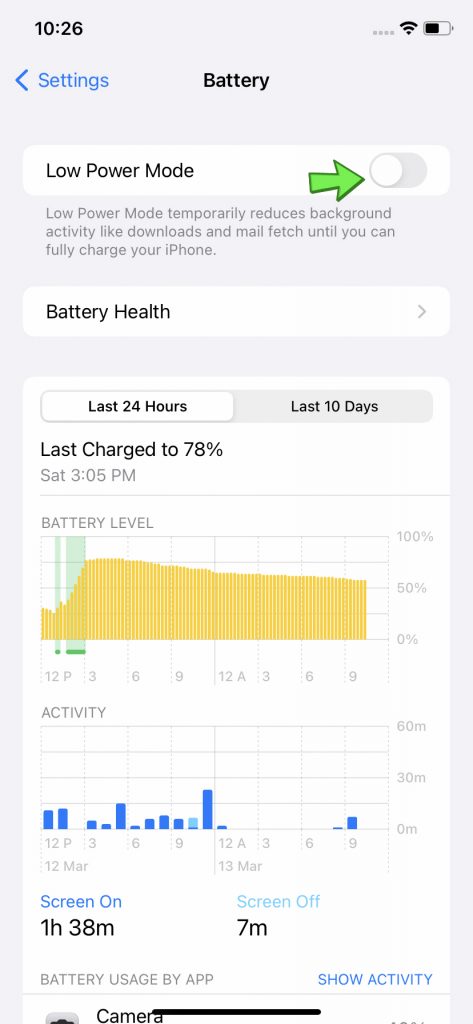Tap SHOW ACTIVITY link
Screen dimensions: 473x1024
point(375,980)
